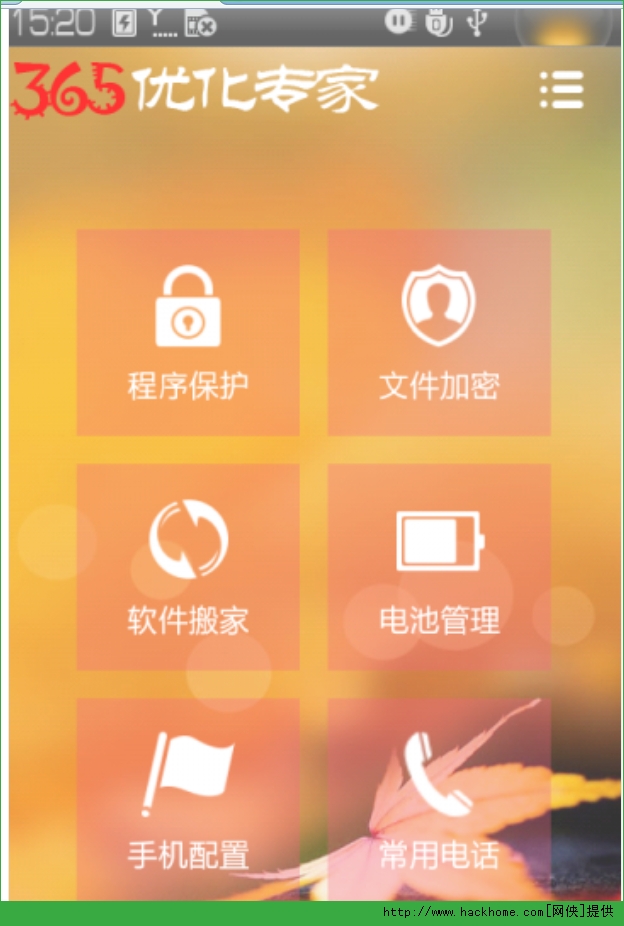
Task: Open 程序保护 program protection tile
Action: [188, 332]
